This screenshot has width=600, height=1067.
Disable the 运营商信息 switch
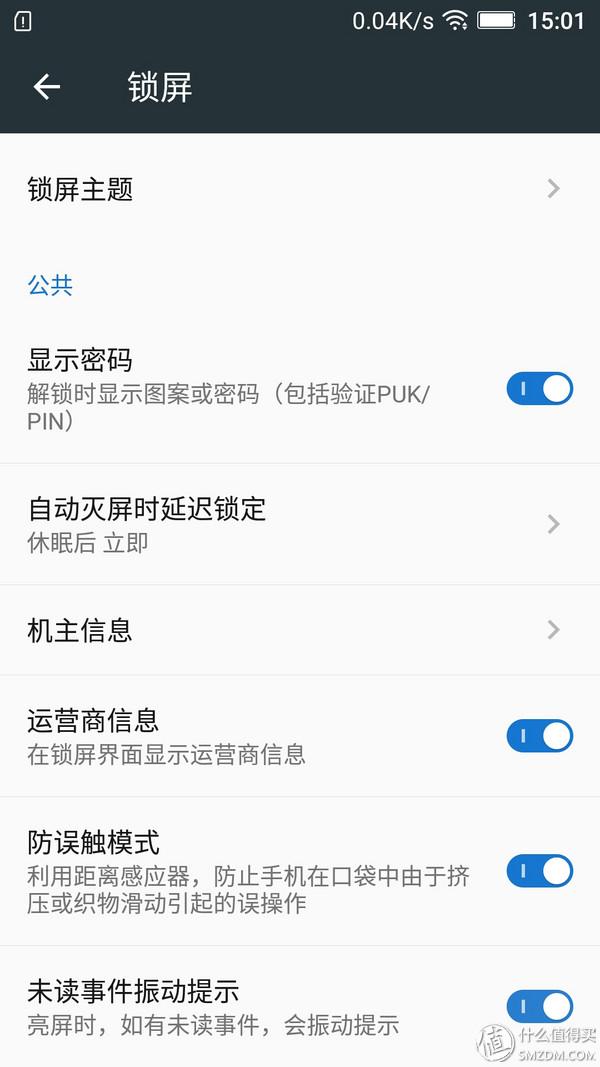[539, 736]
